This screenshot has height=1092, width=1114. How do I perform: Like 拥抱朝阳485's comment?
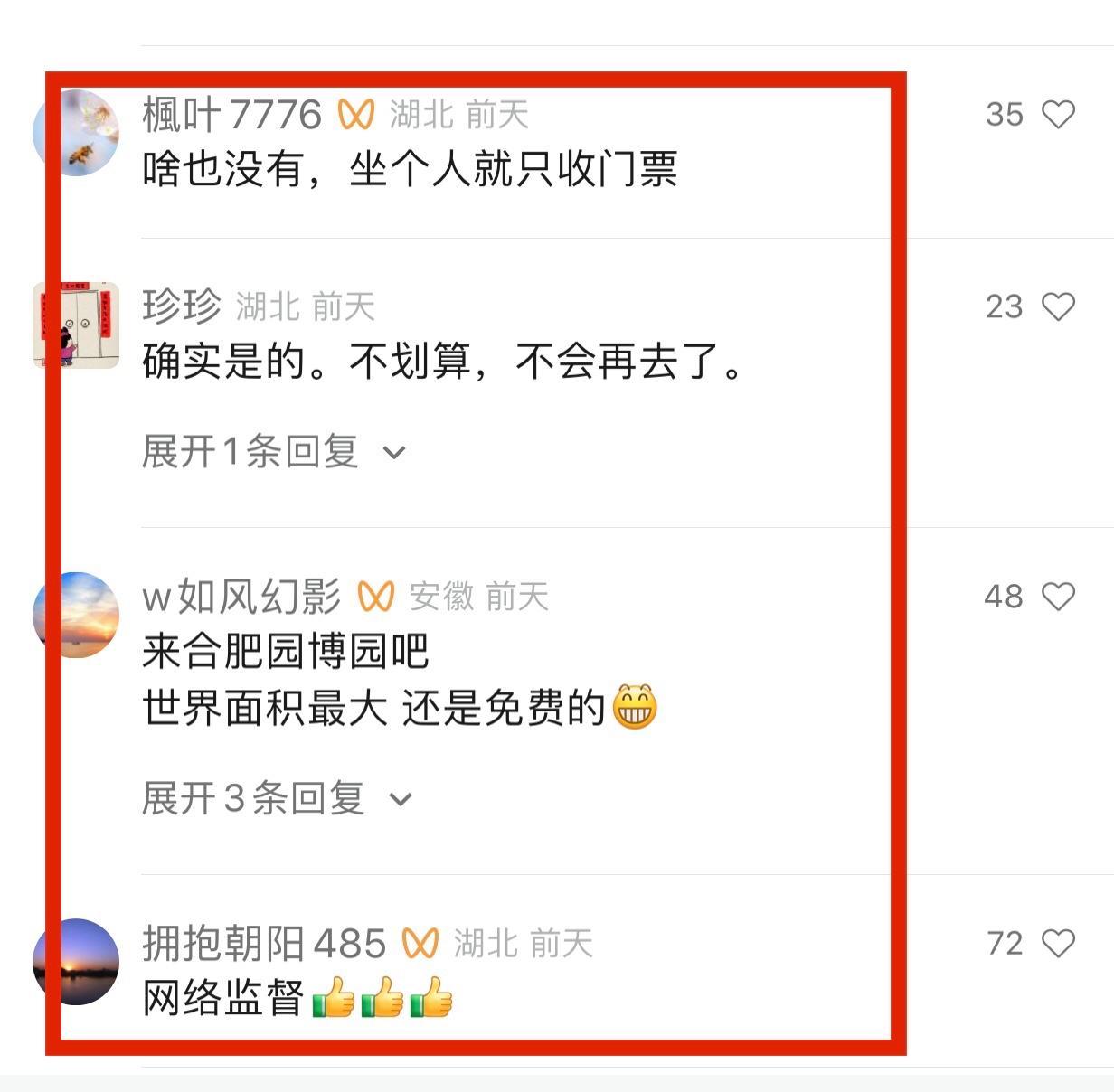coord(1058,944)
